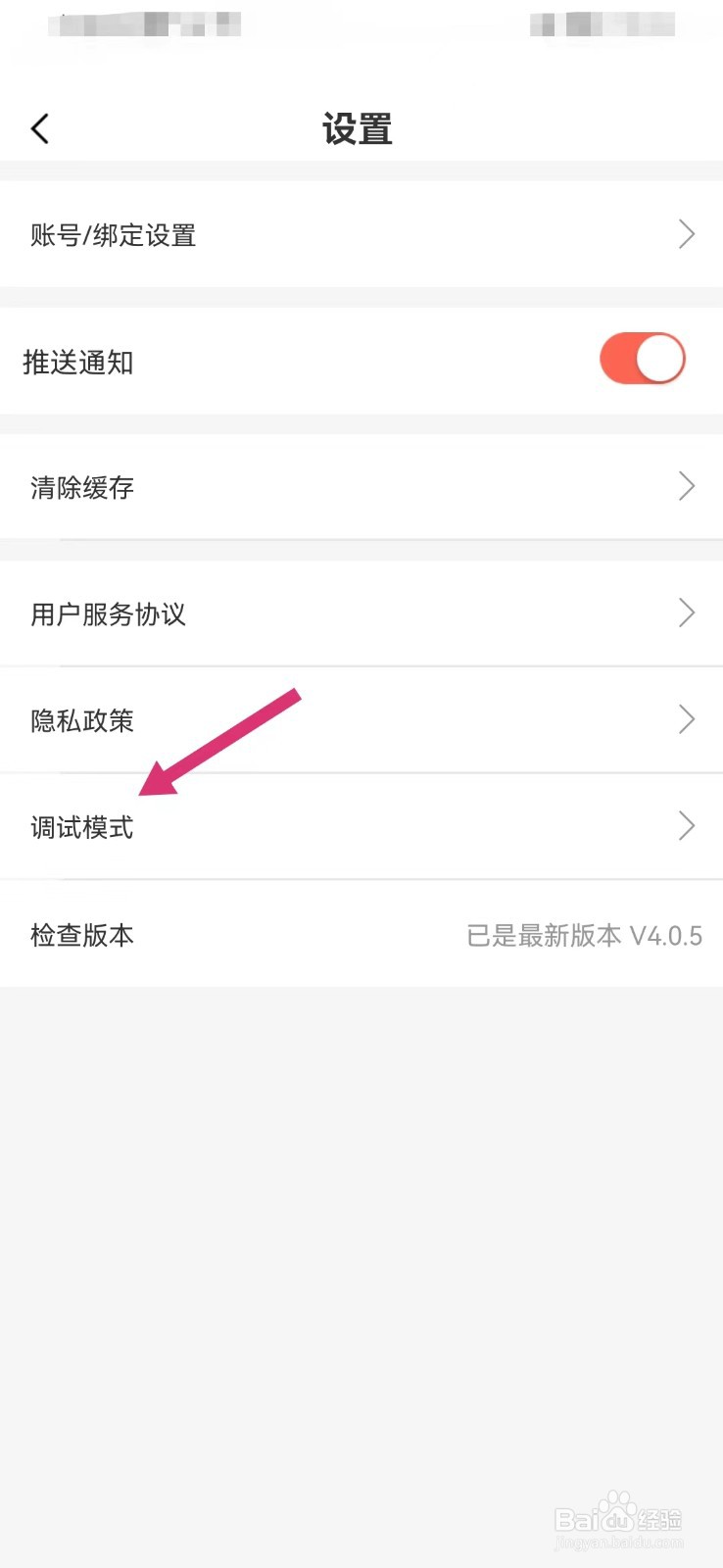Turn off the red notification toggle

(x=642, y=359)
